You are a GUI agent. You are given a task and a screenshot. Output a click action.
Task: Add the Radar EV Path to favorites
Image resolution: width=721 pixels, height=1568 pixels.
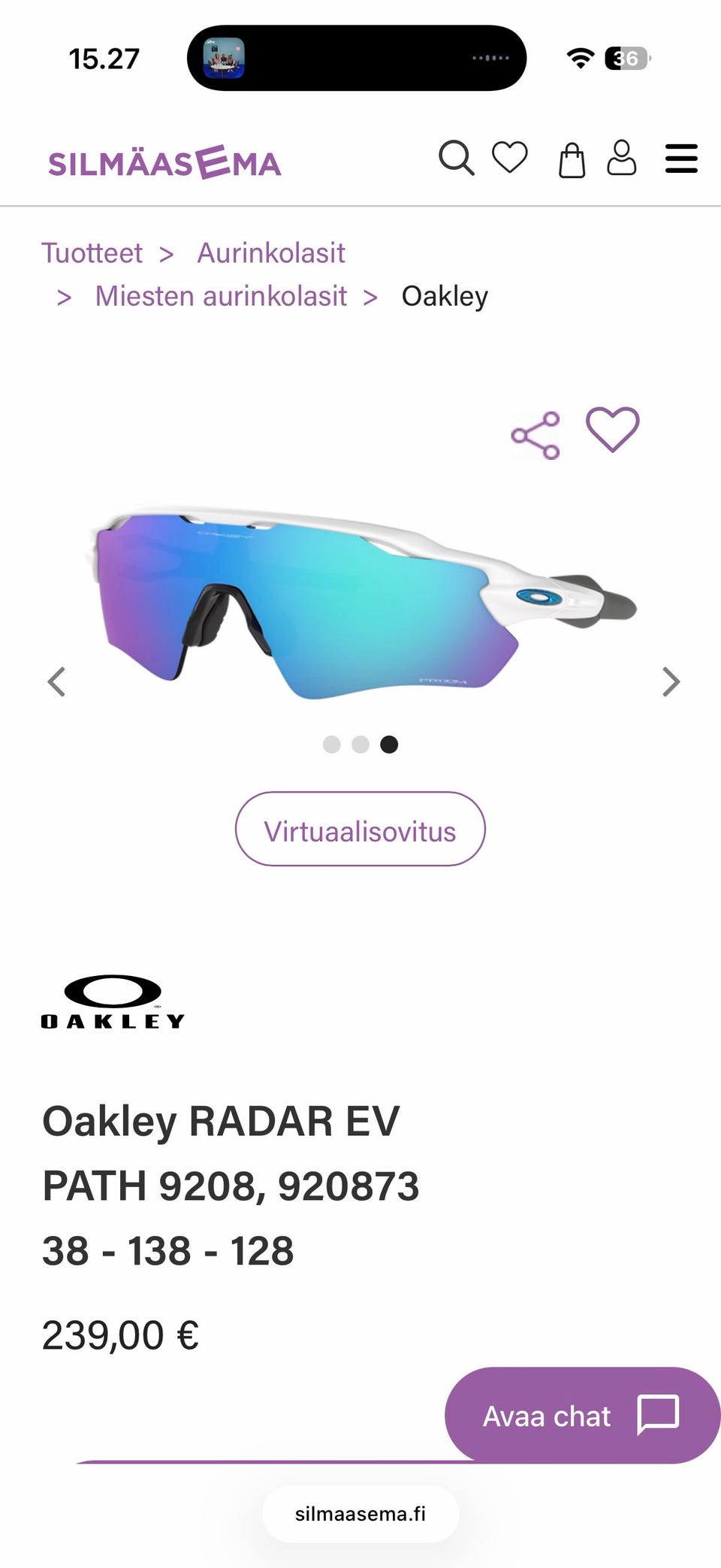pyautogui.click(x=613, y=429)
